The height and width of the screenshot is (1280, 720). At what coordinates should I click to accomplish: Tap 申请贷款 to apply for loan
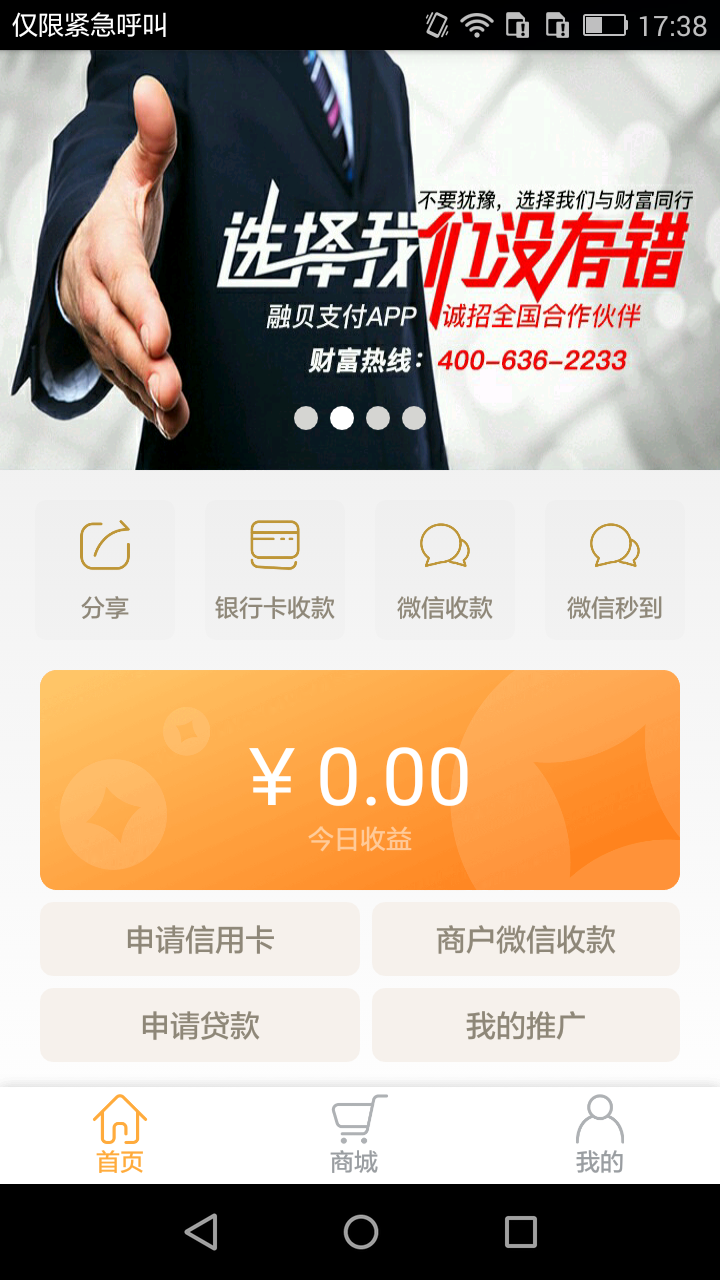click(x=199, y=1024)
